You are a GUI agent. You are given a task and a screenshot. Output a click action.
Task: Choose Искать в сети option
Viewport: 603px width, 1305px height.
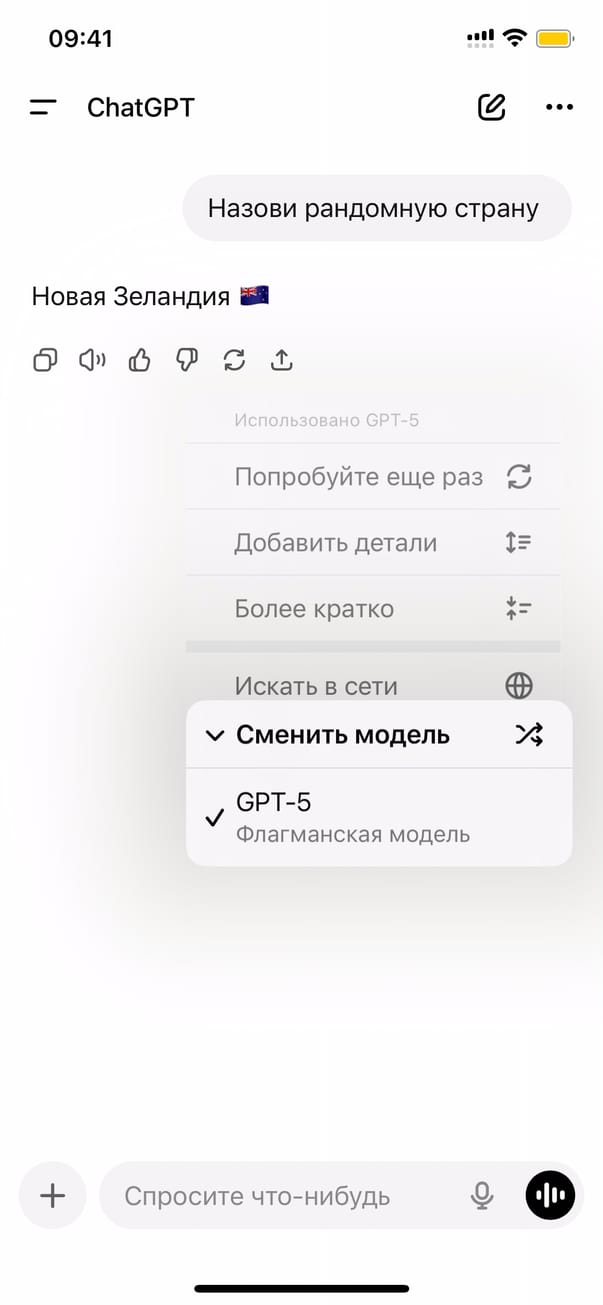point(373,686)
